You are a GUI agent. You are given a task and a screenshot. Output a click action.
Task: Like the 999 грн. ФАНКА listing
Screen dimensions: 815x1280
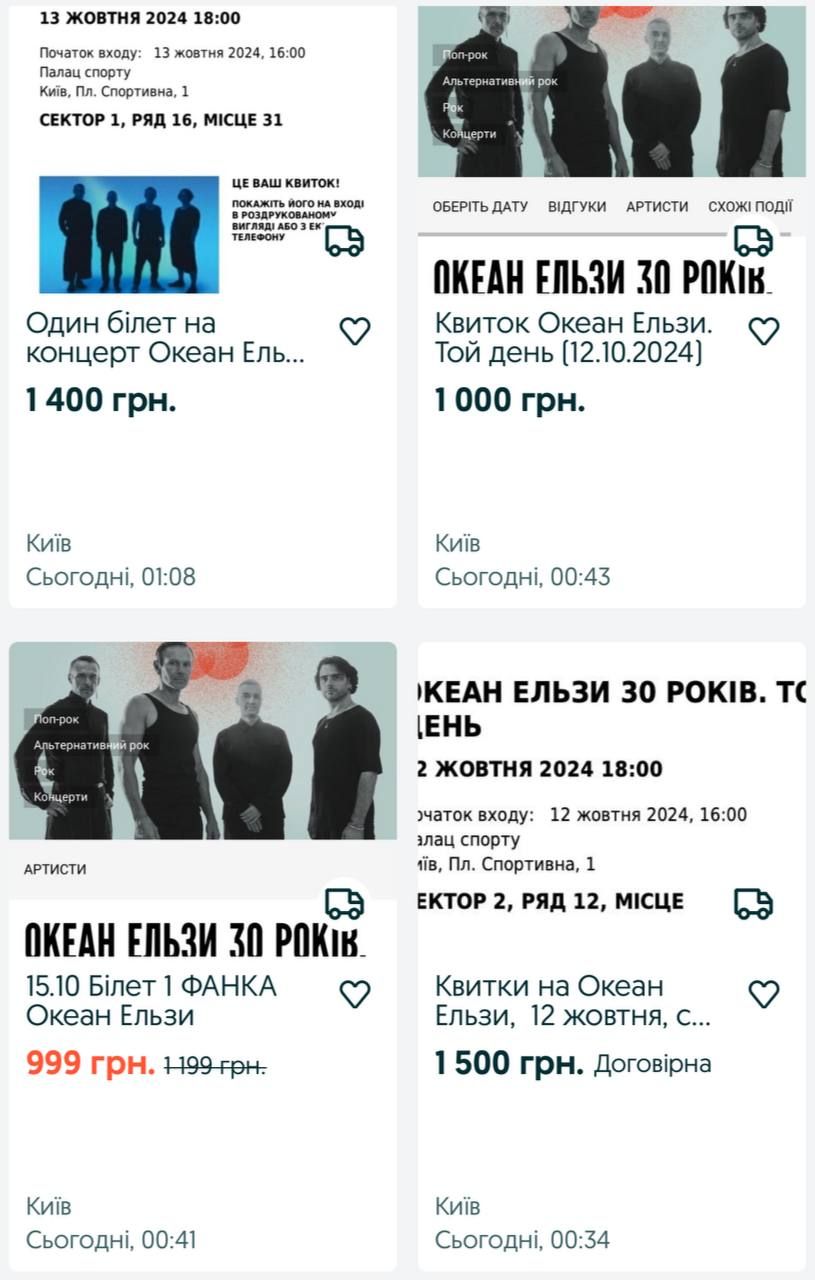coord(355,994)
